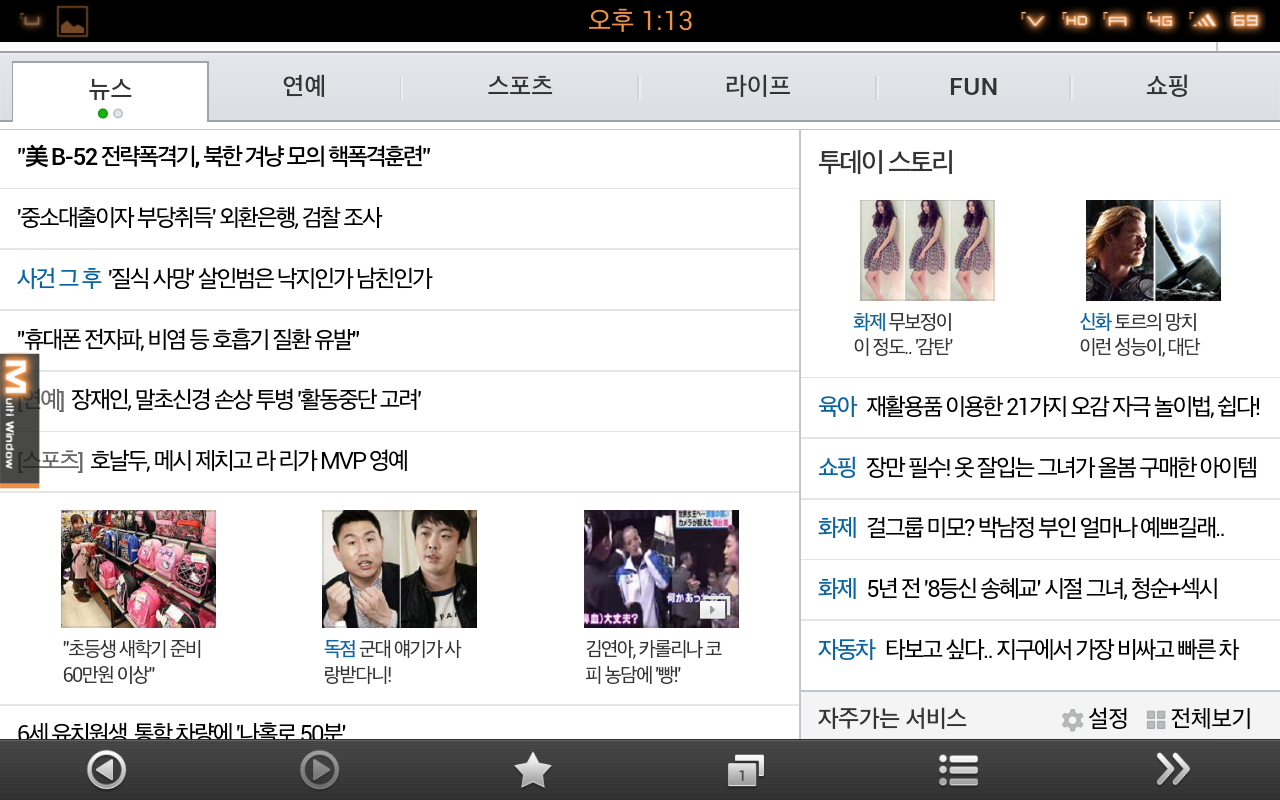
Task: Tap 전체보기 to view all services
Action: click(x=1199, y=718)
